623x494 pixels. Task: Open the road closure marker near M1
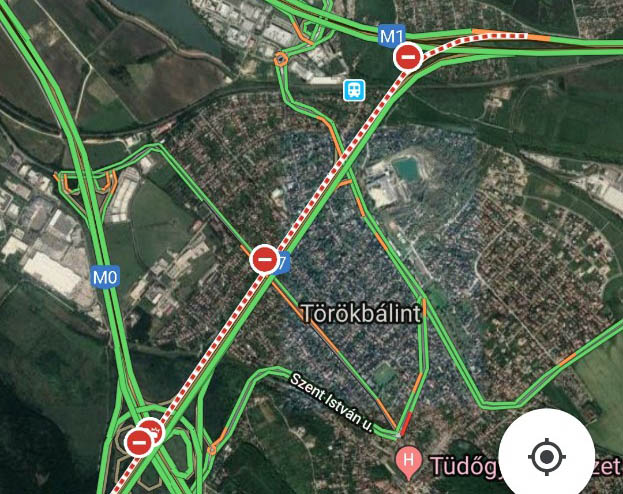coord(407,57)
